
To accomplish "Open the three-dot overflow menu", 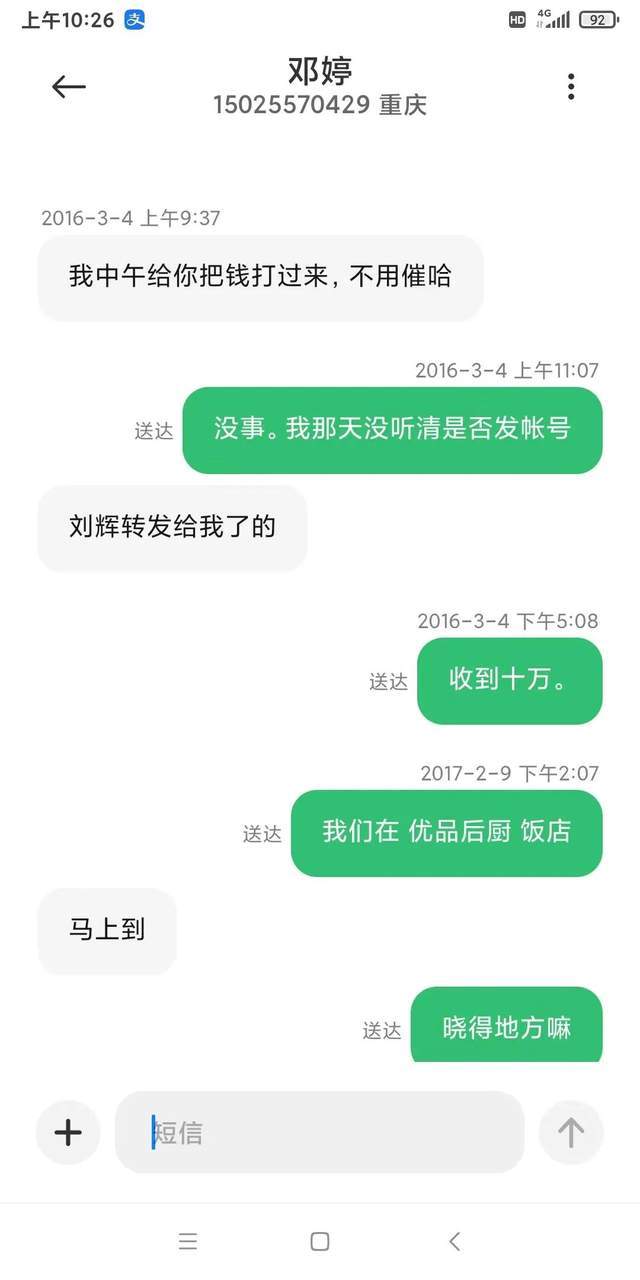I will 571,87.
